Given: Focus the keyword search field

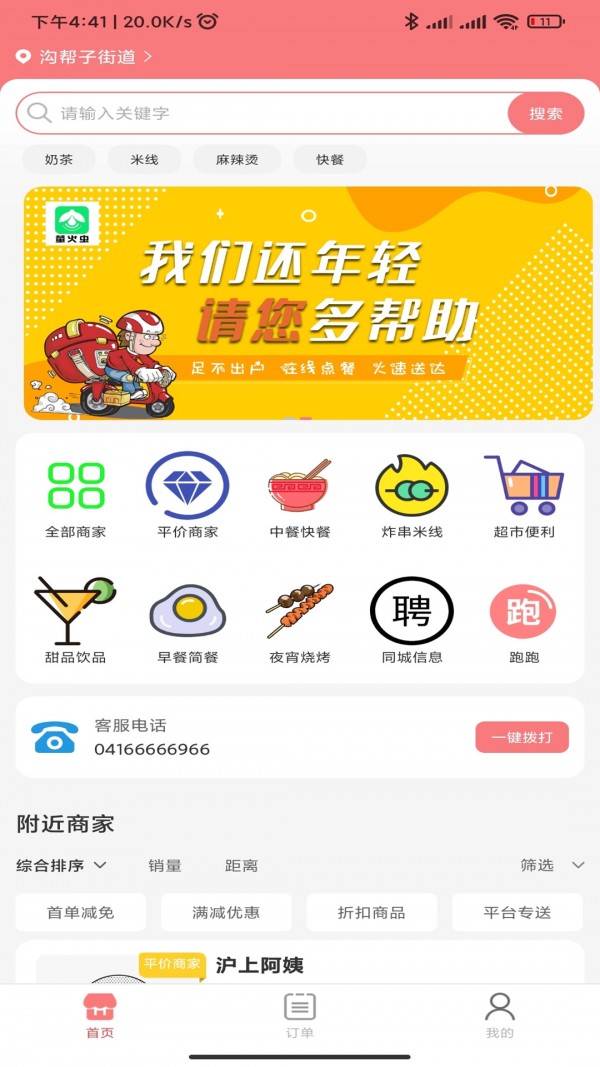Looking at the screenshot, I should coord(270,113).
